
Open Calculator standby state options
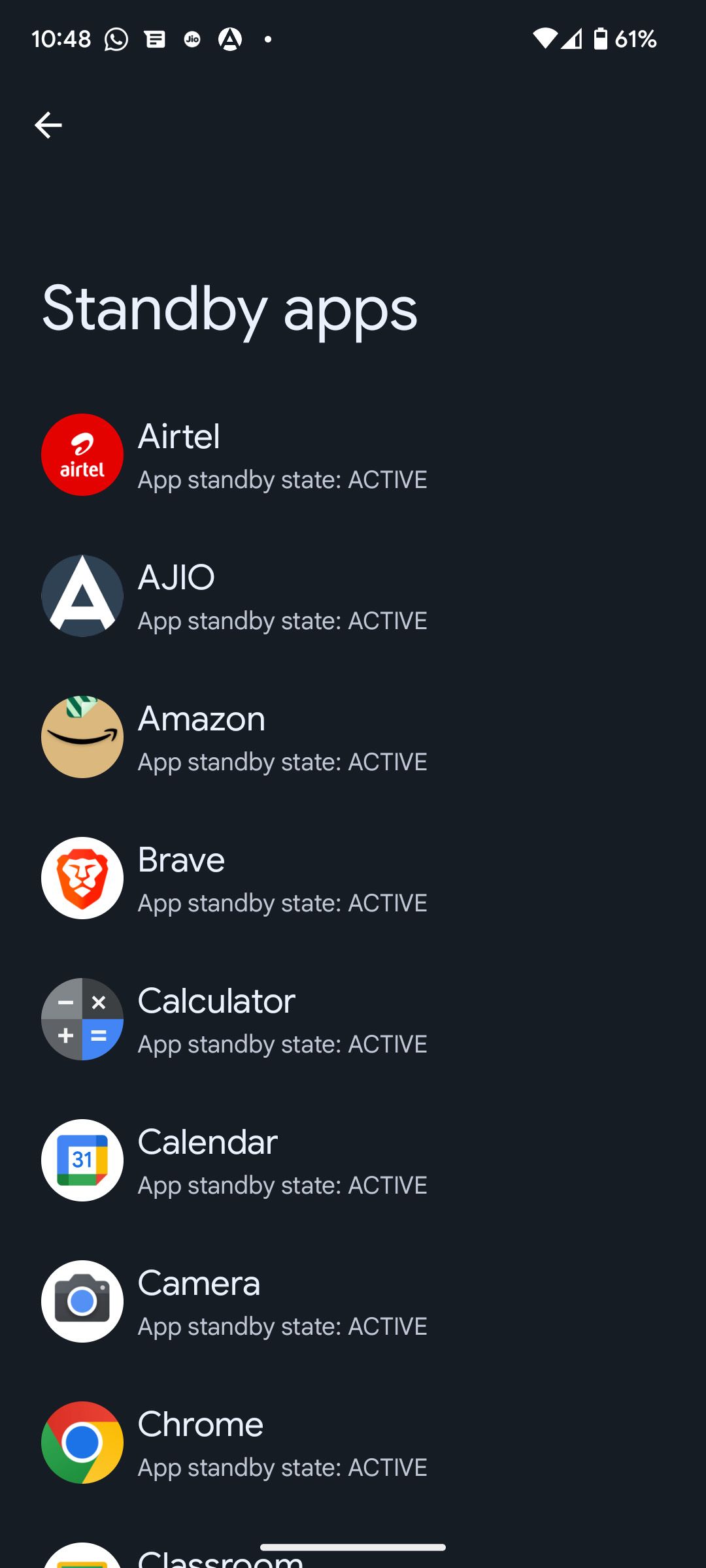coord(282,1020)
